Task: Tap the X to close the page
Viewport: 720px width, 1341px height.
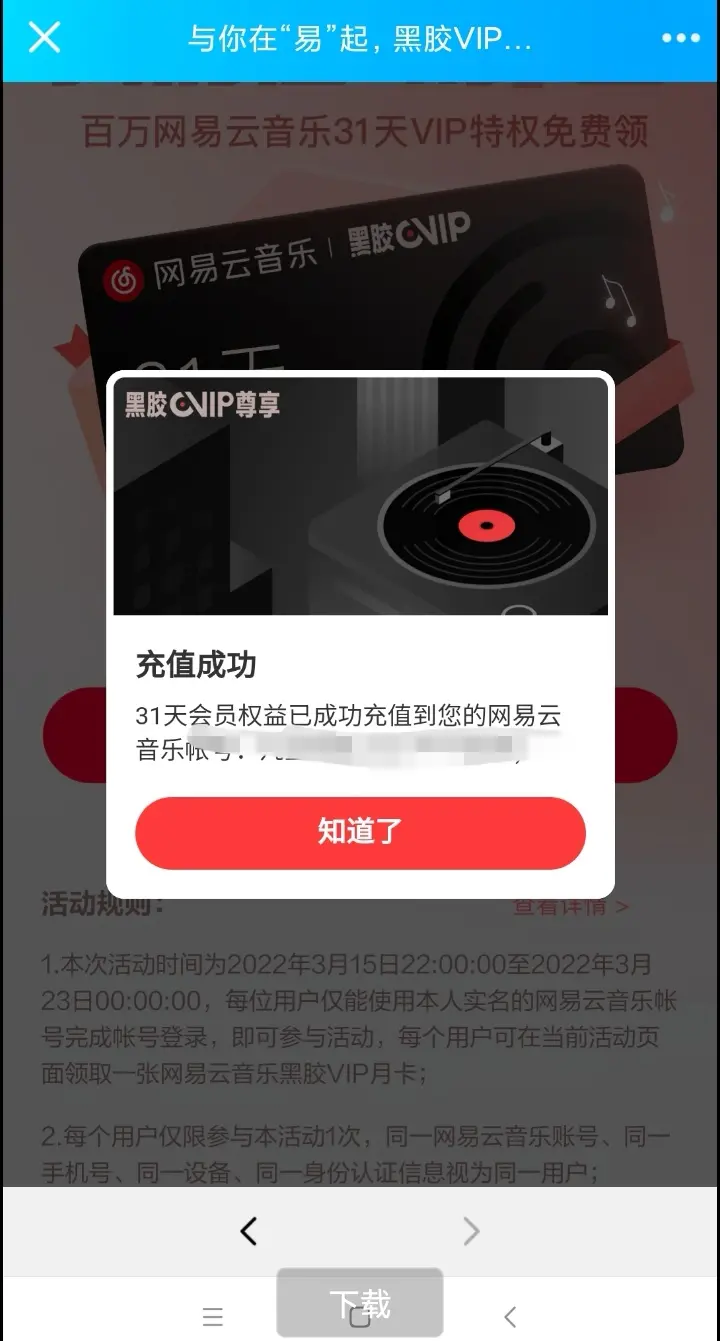Action: [41, 38]
